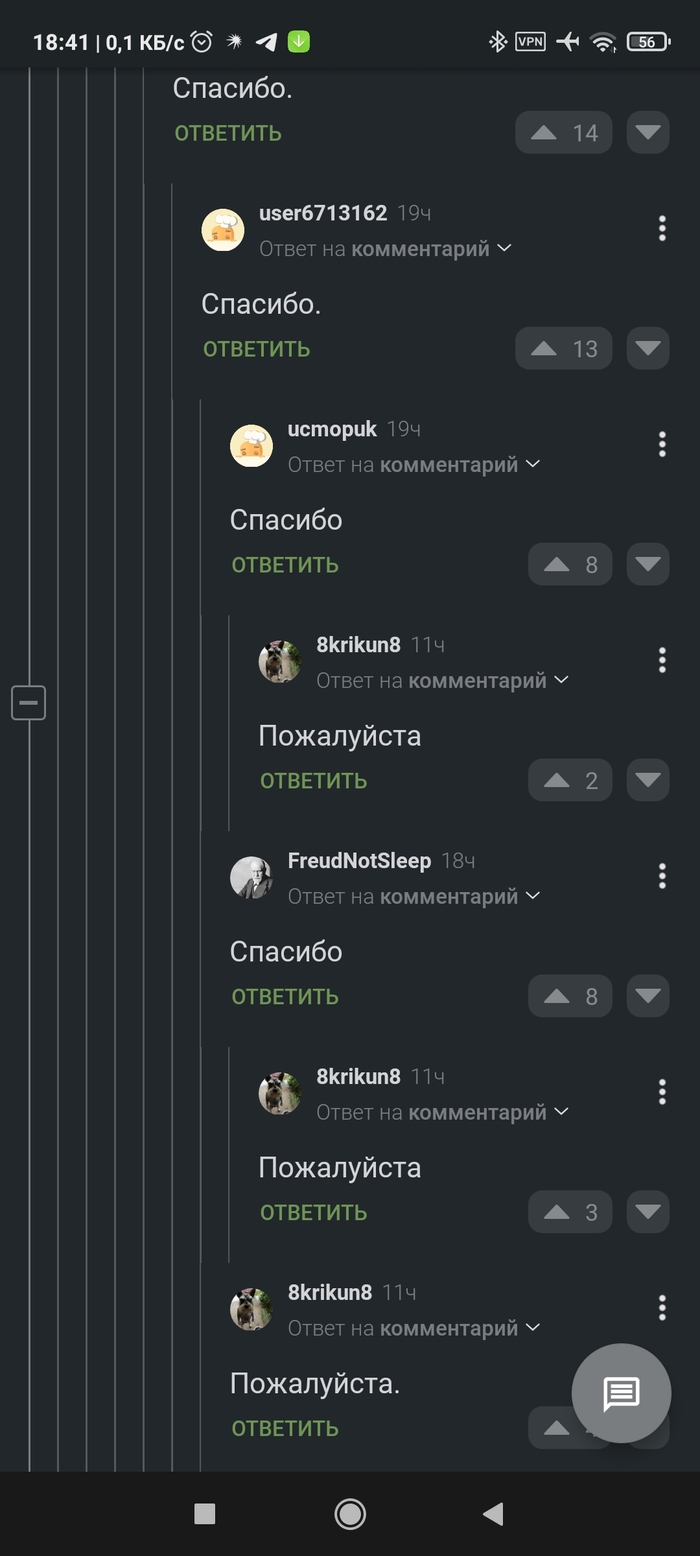The width and height of the screenshot is (700, 1556).
Task: Reply to FreudNotSleep's comment
Action: click(285, 996)
